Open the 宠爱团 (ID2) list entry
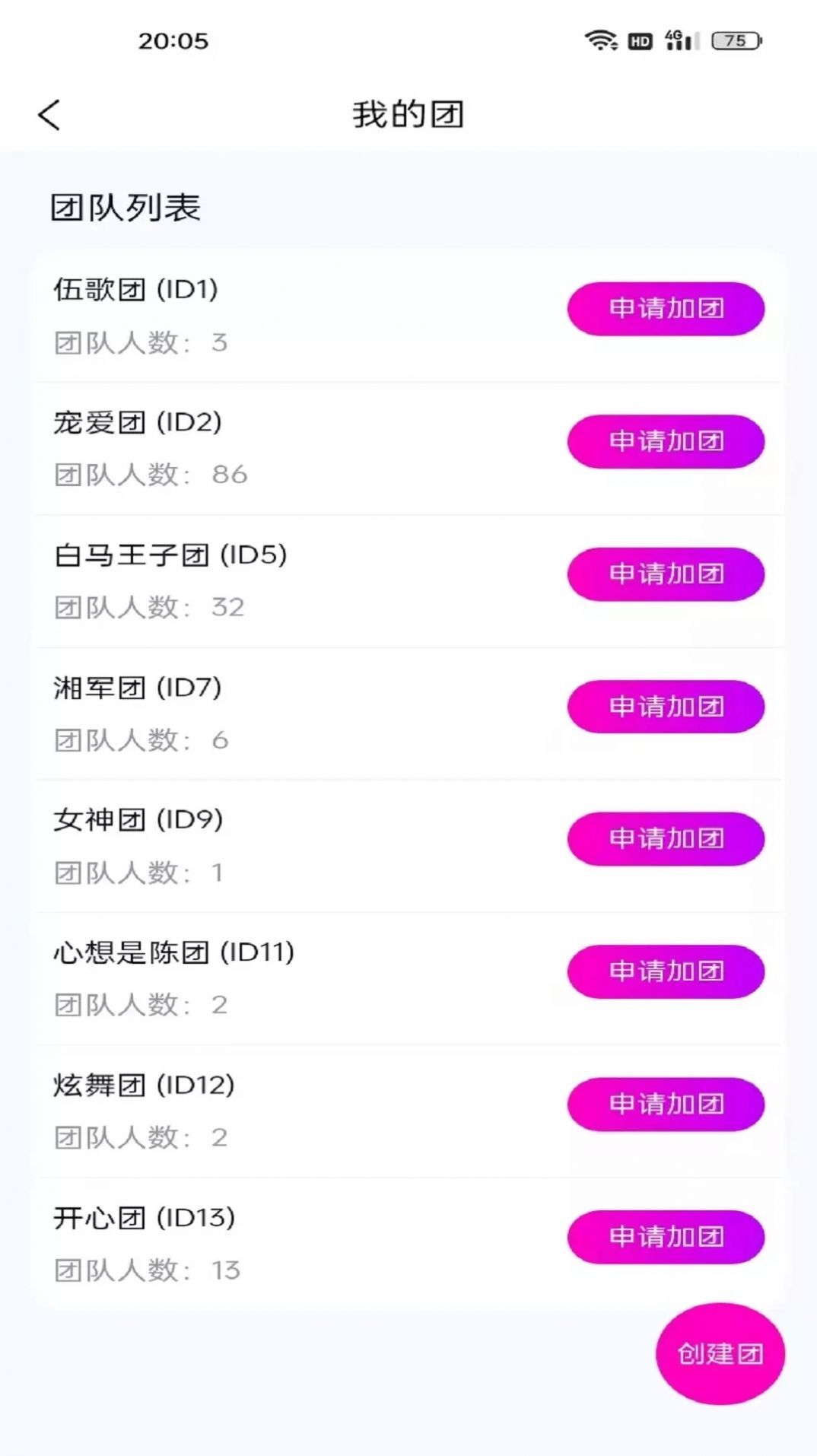The image size is (817, 1456). (x=137, y=421)
